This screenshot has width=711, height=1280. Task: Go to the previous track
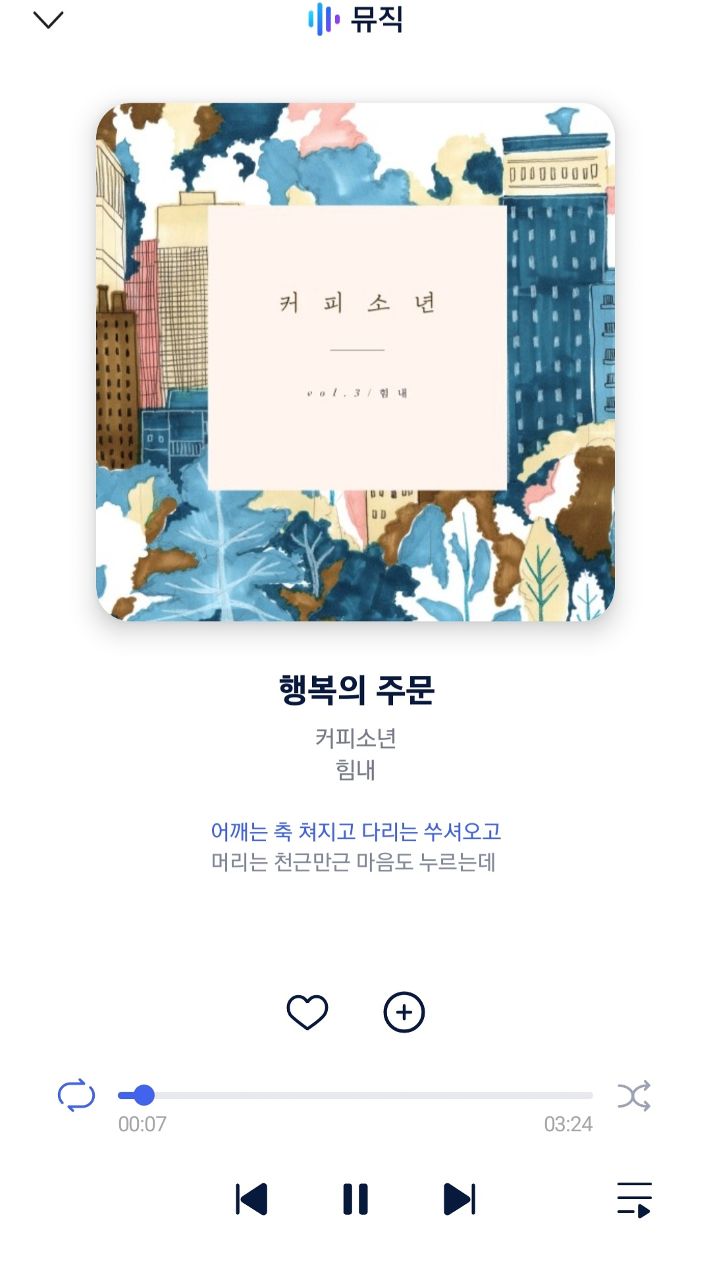coord(252,1198)
